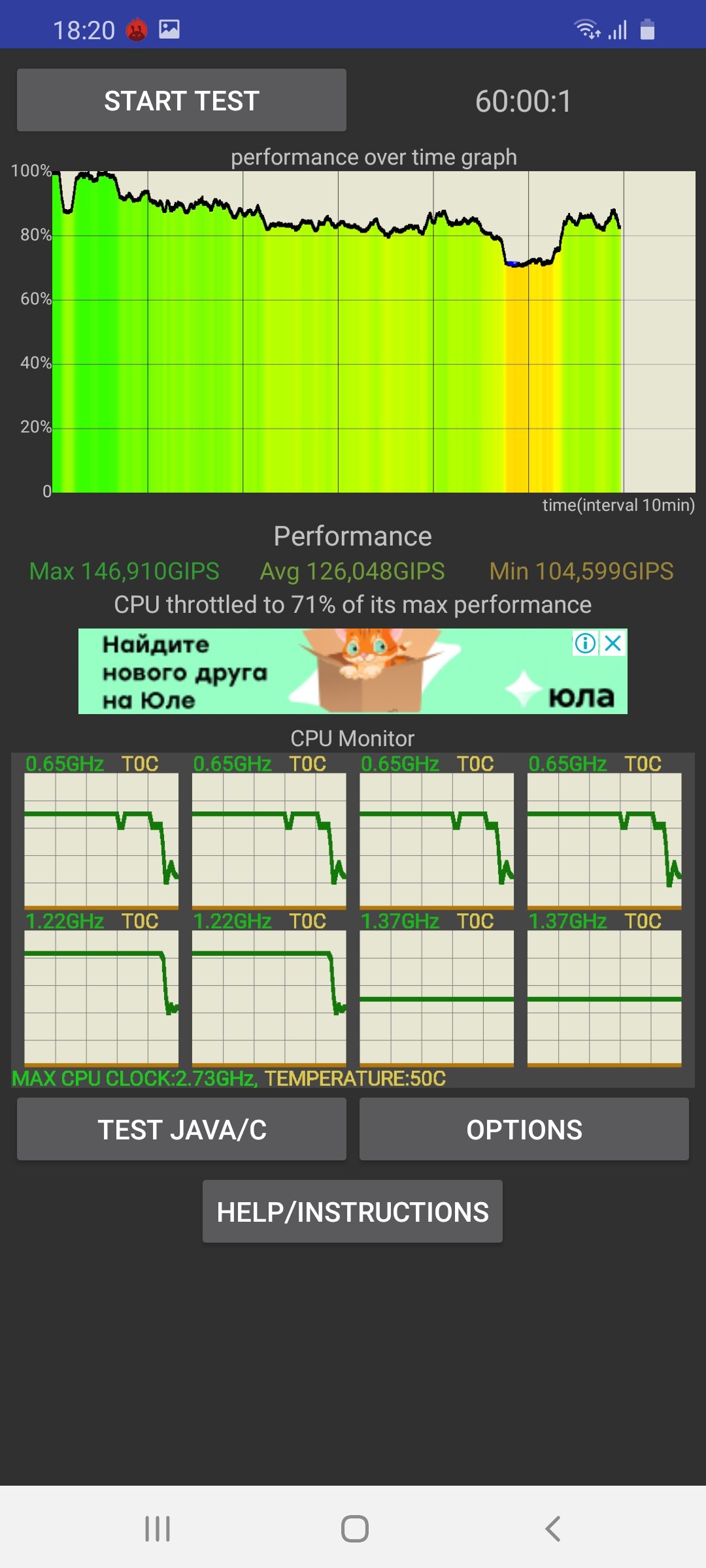Image resolution: width=706 pixels, height=1568 pixels.
Task: Open TEST JAVA/C
Action: pos(182,1130)
